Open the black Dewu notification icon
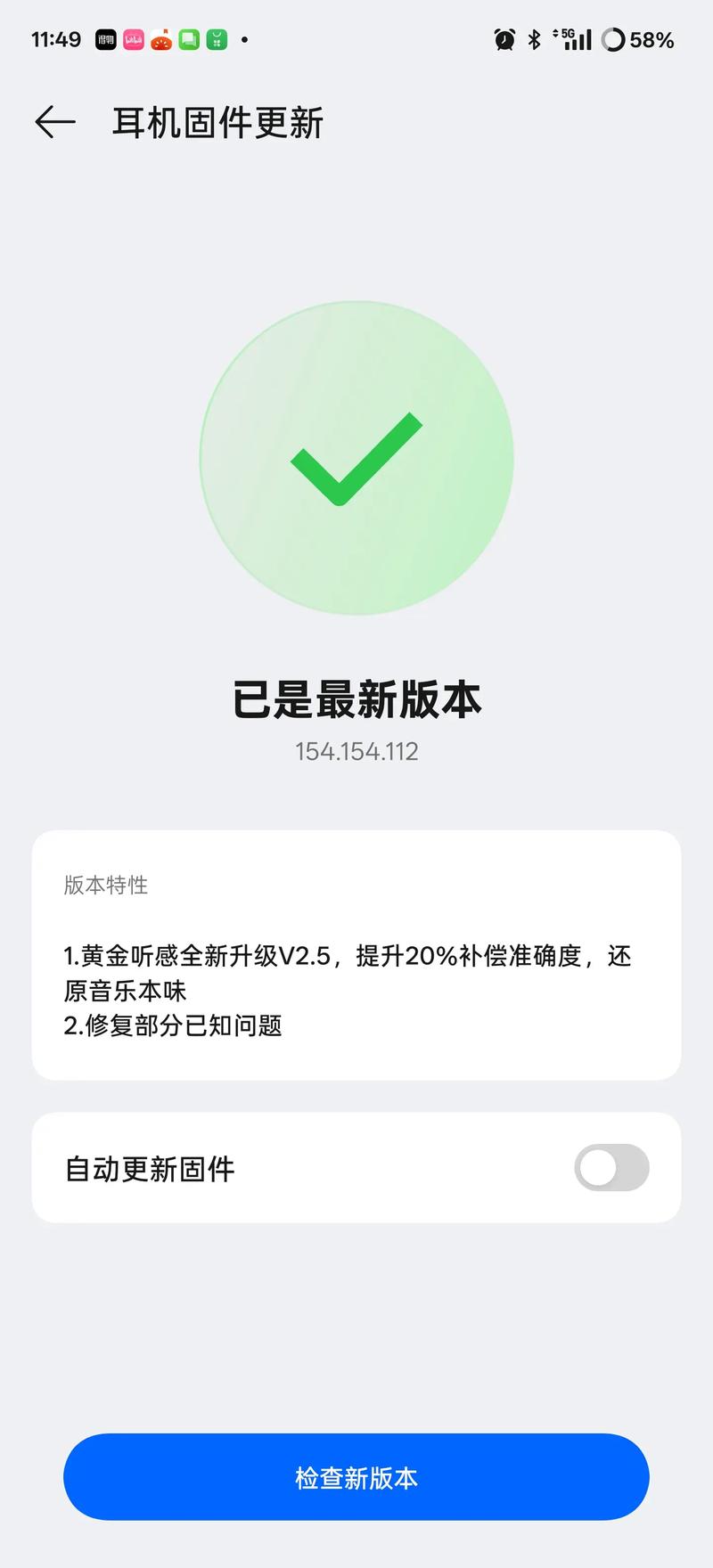Image resolution: width=713 pixels, height=1568 pixels. 104,39
